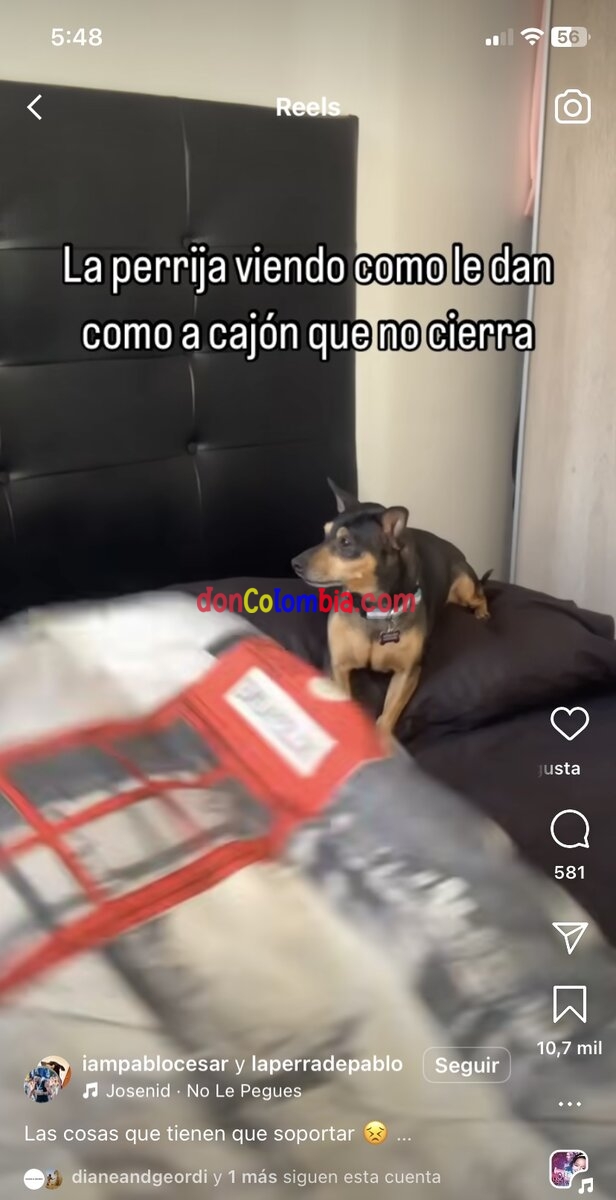View dianeandgeordi's profile from followers line
Image resolution: width=616 pixels, height=1200 pixels.
click(x=140, y=1177)
